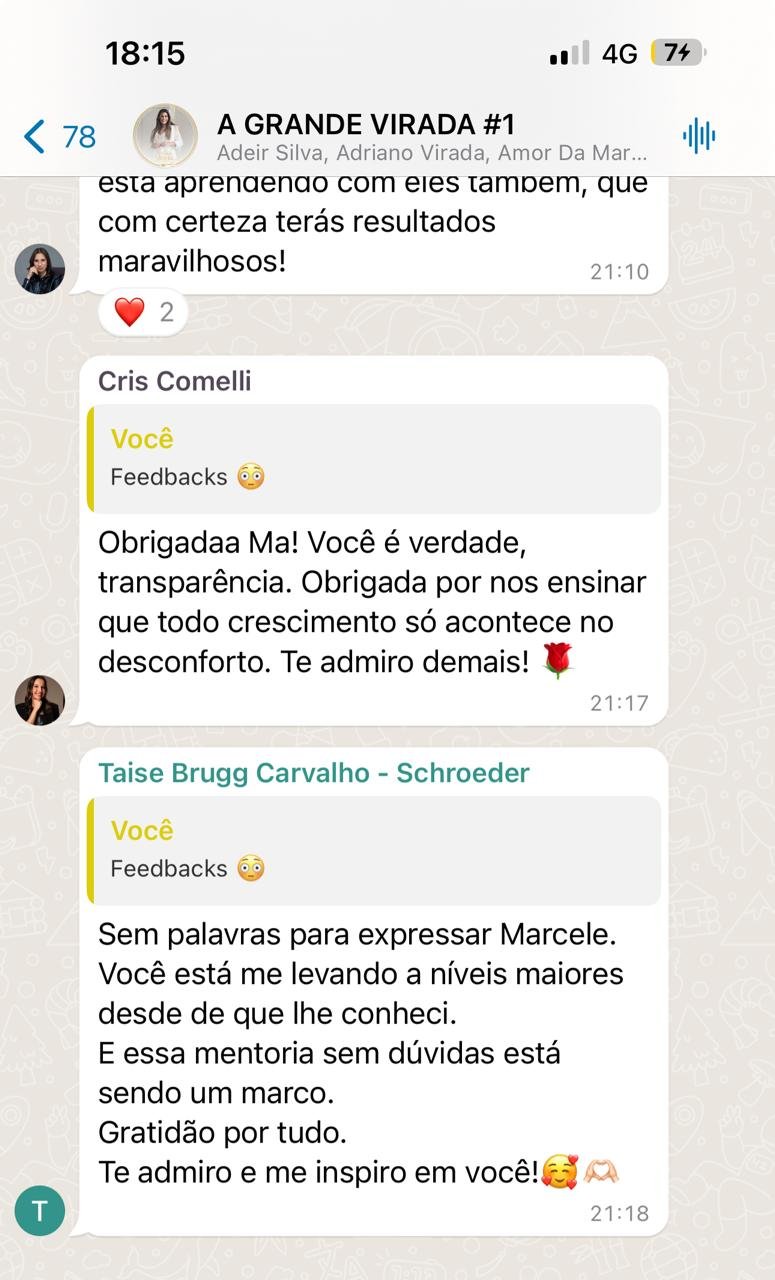Join the group voice chat waveform icon

pos(699,136)
